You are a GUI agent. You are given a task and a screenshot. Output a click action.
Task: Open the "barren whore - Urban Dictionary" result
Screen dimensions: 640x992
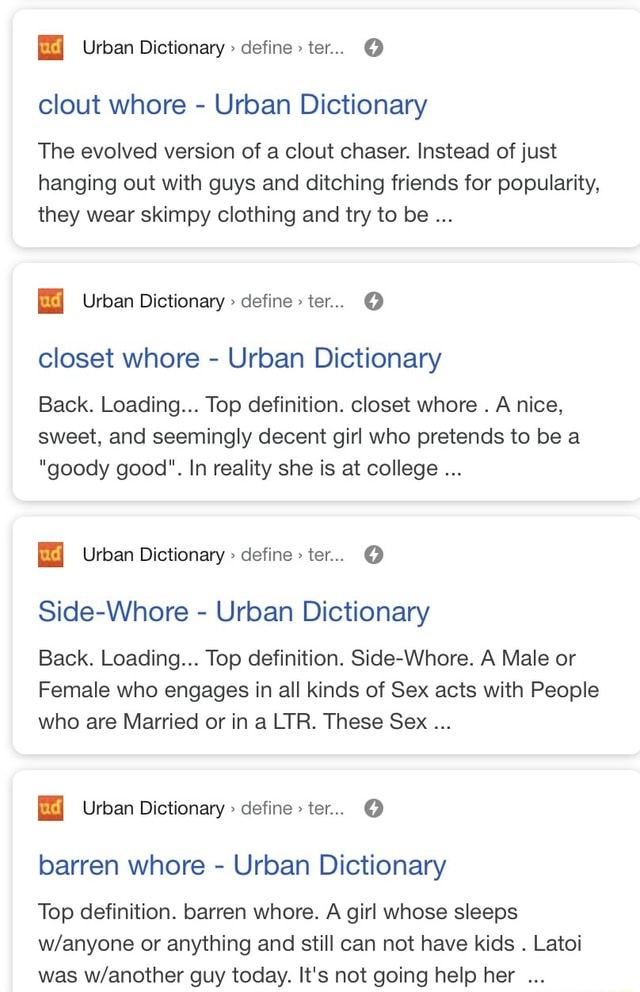point(242,865)
